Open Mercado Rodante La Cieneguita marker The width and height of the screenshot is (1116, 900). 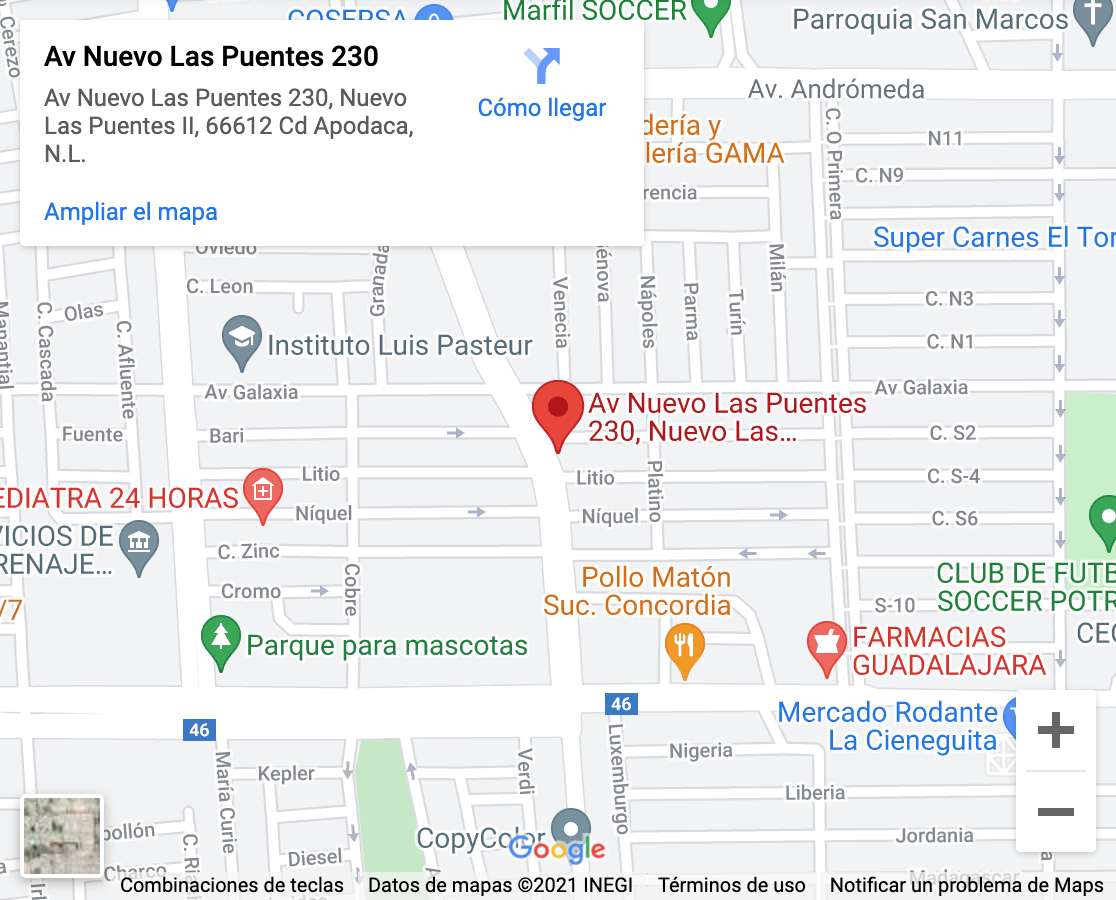click(x=1013, y=713)
